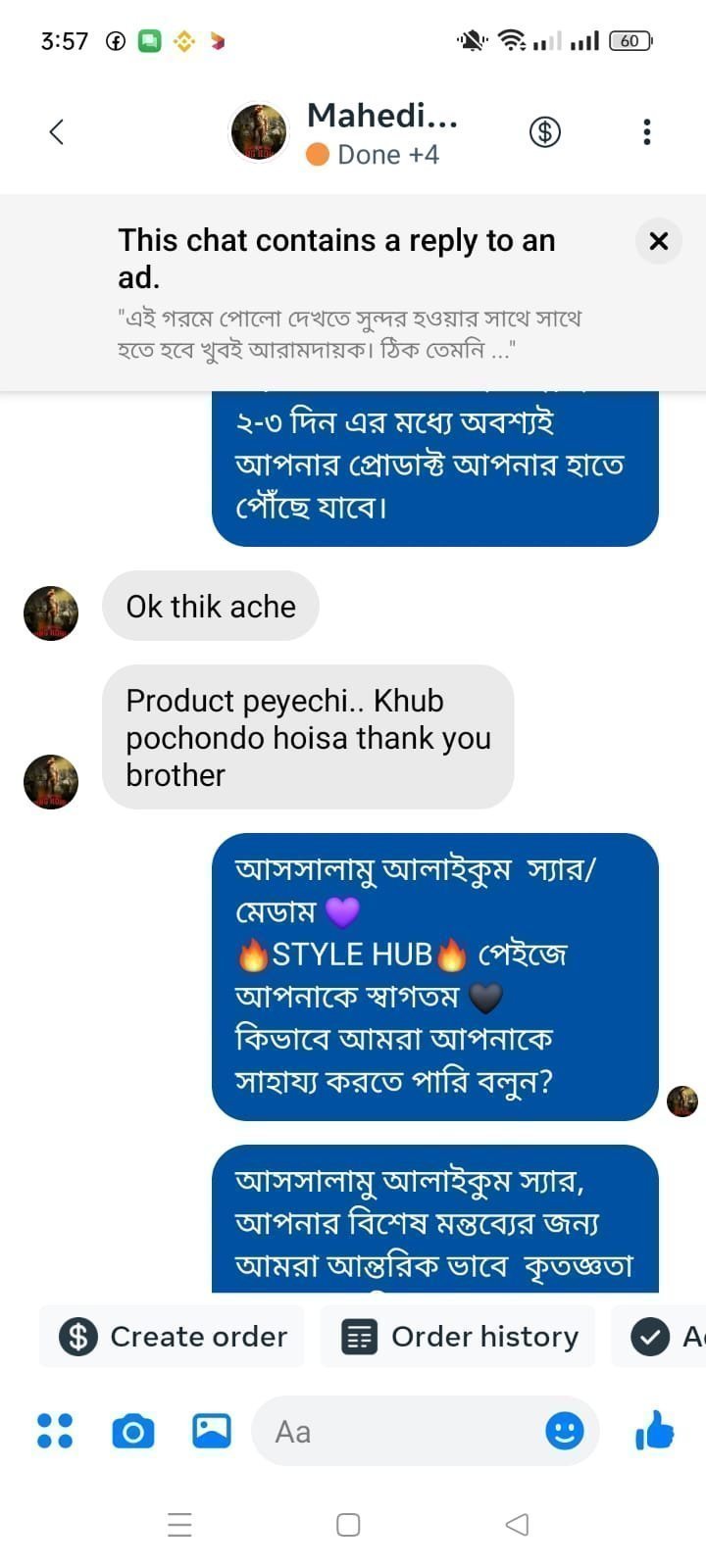Open Order history
The image size is (706, 1568).
[x=459, y=1336]
